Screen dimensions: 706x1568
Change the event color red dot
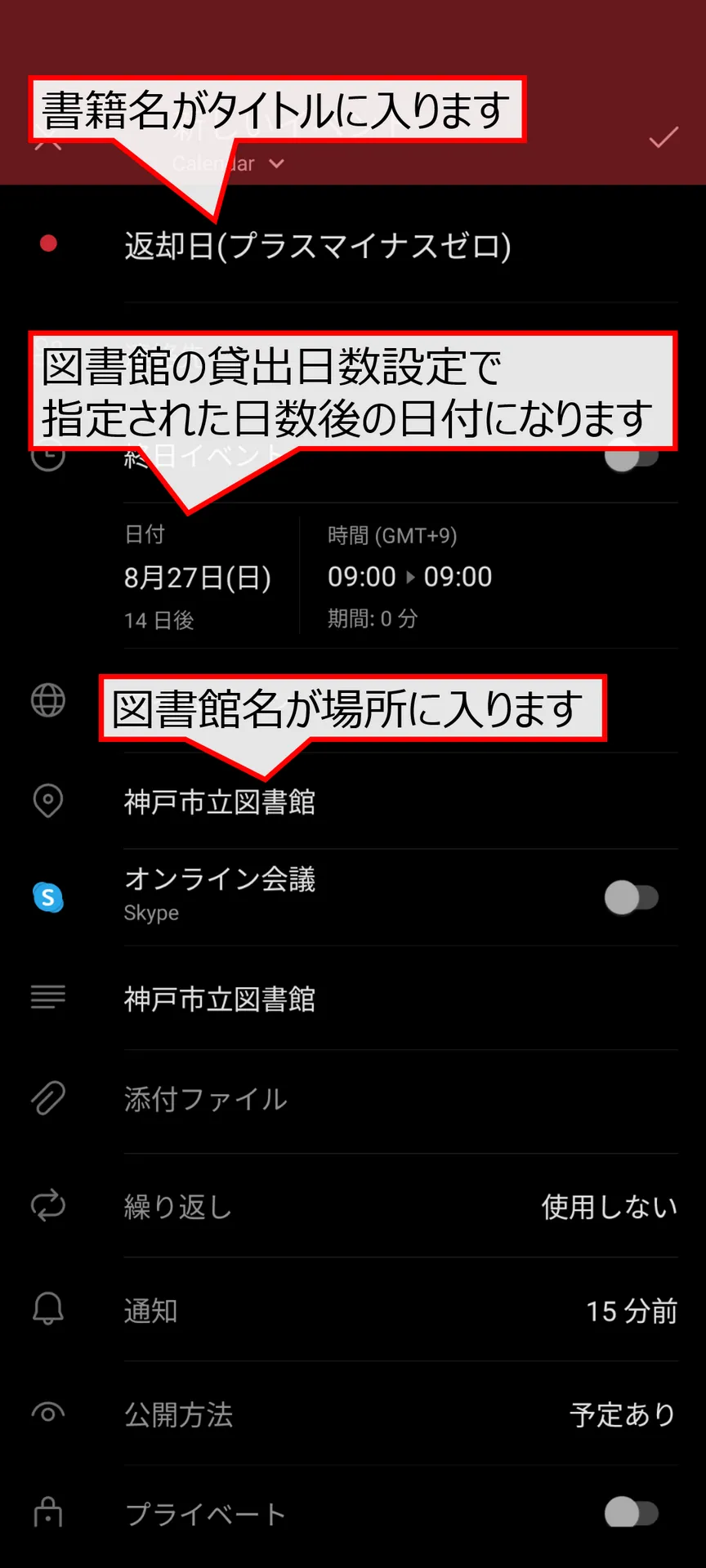(48, 243)
